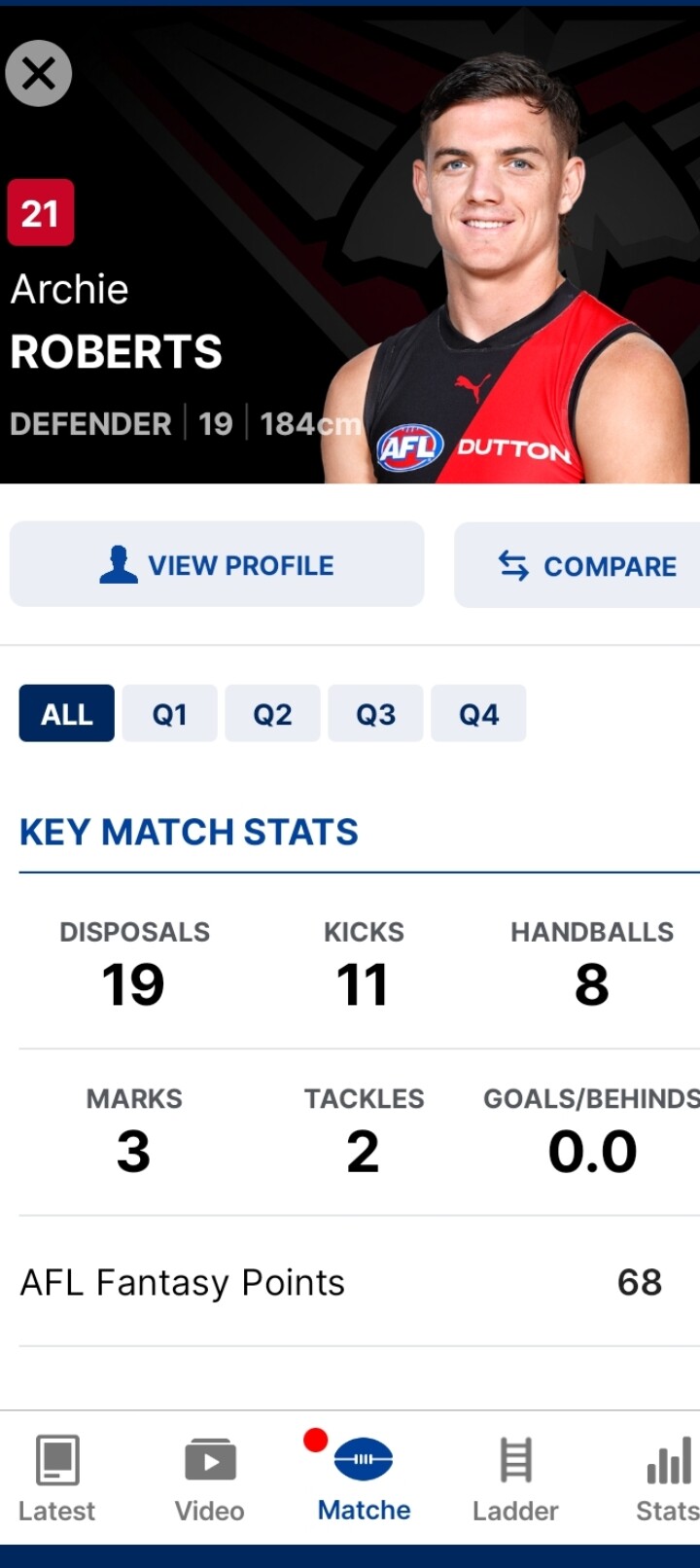
Task: Go to the Latest tab
Action: coord(57,1479)
